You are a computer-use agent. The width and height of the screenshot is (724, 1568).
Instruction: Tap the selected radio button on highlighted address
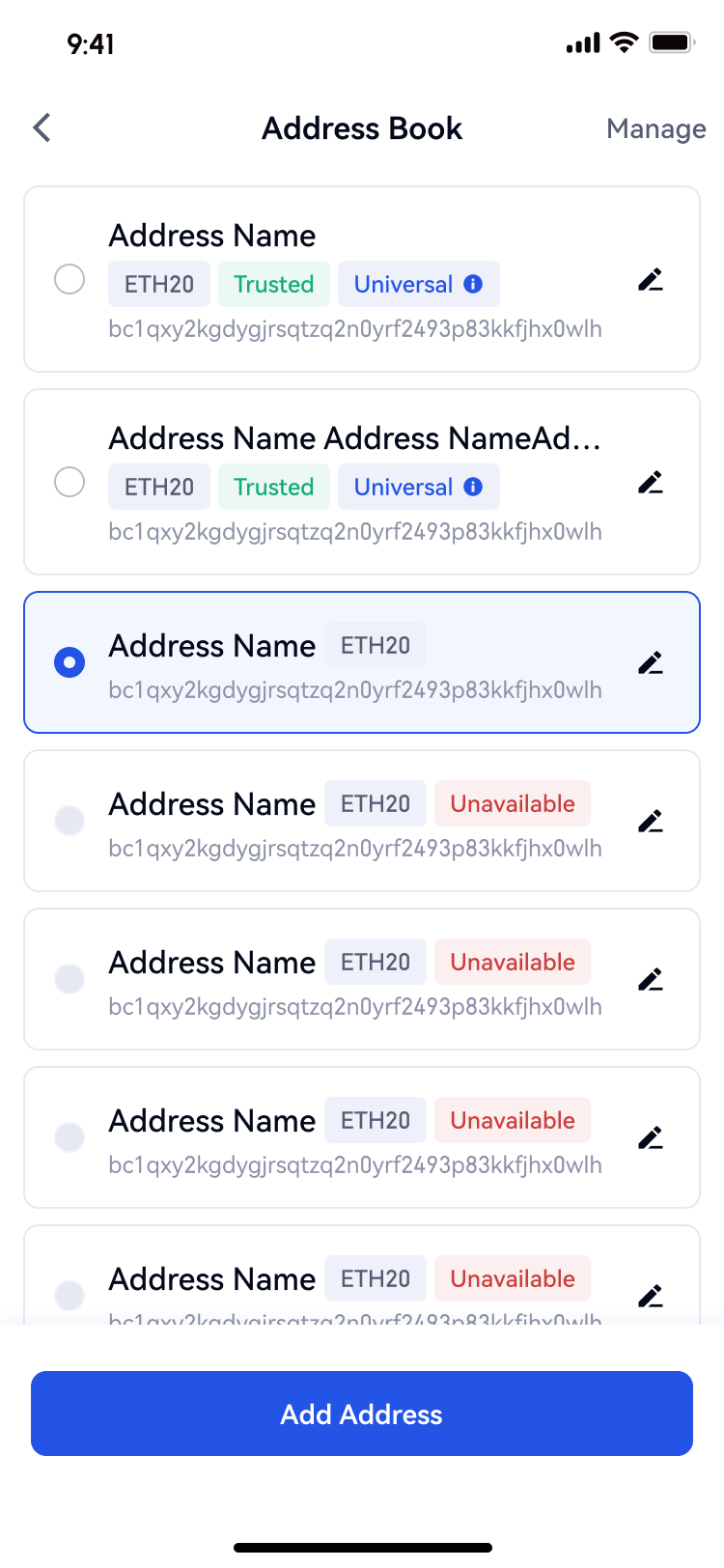pos(70,662)
